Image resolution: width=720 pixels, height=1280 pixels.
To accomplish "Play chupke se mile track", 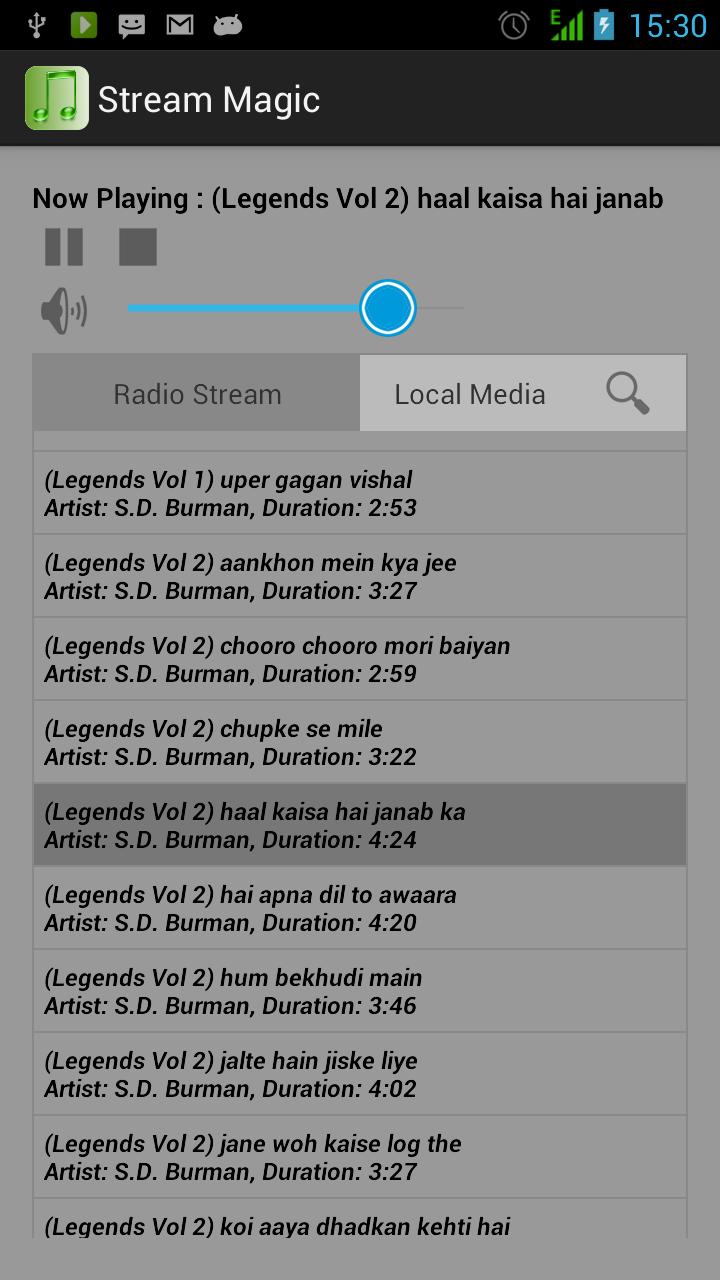I will click(x=360, y=742).
